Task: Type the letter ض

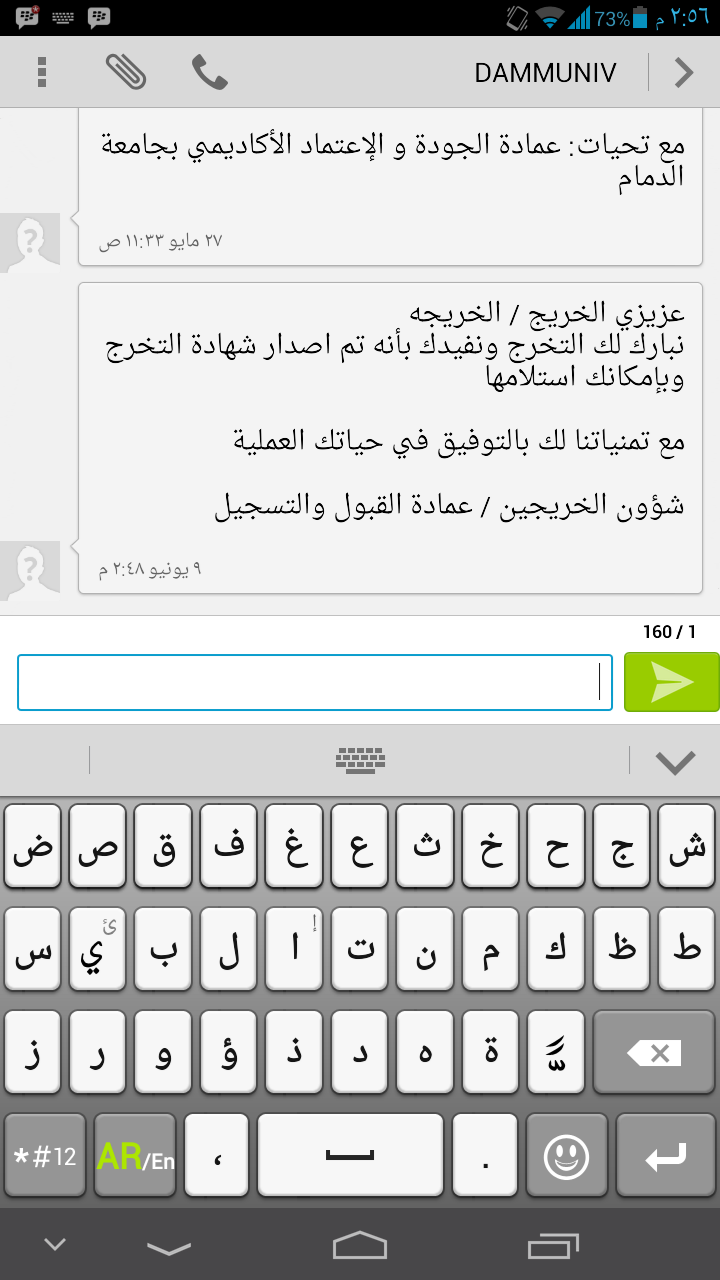Action: pyautogui.click(x=33, y=846)
